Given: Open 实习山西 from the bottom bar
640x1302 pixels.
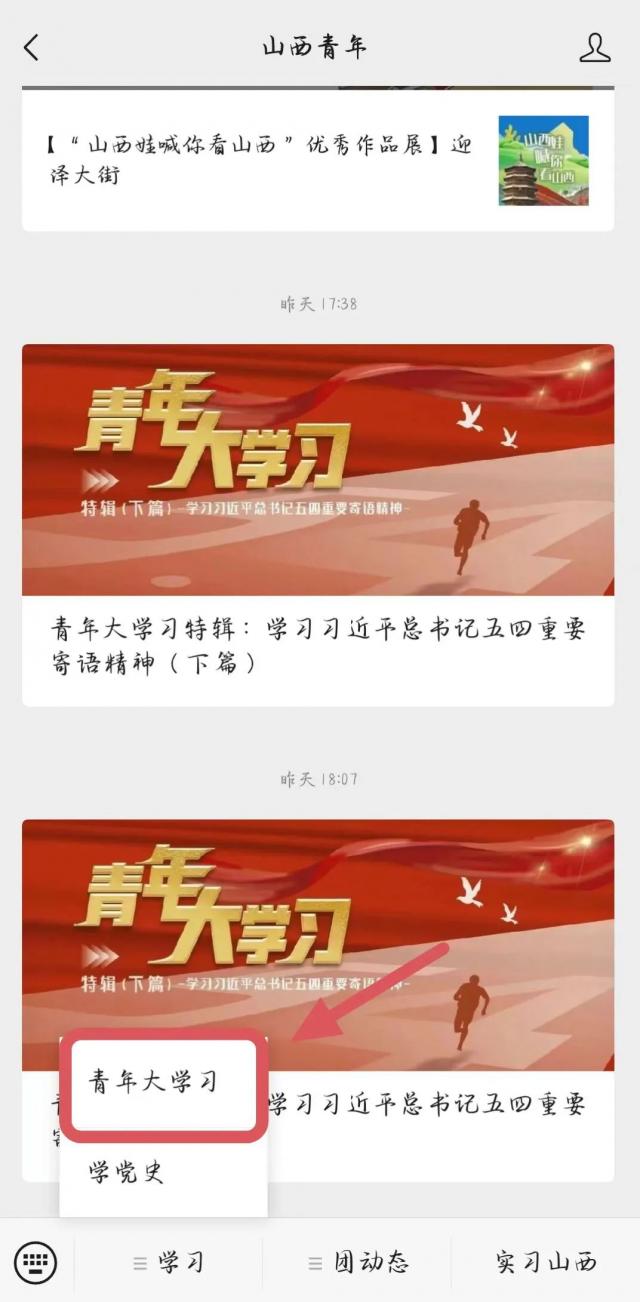Looking at the screenshot, I should (546, 1262).
